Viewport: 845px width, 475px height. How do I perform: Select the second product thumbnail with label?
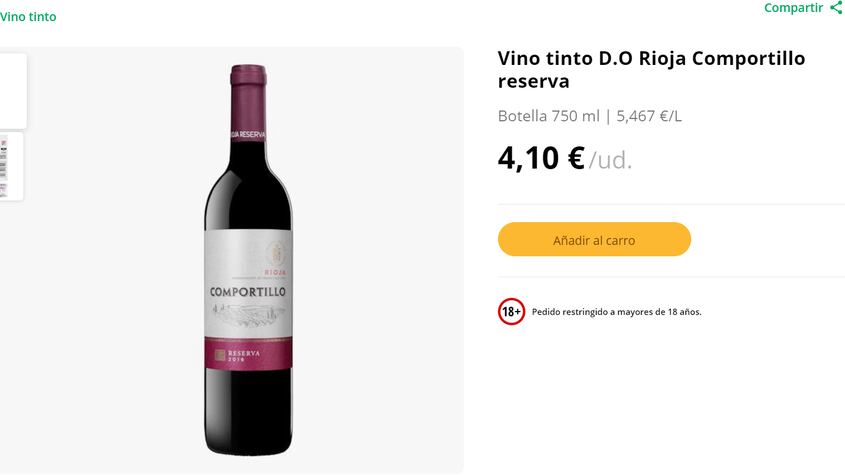pos(11,166)
